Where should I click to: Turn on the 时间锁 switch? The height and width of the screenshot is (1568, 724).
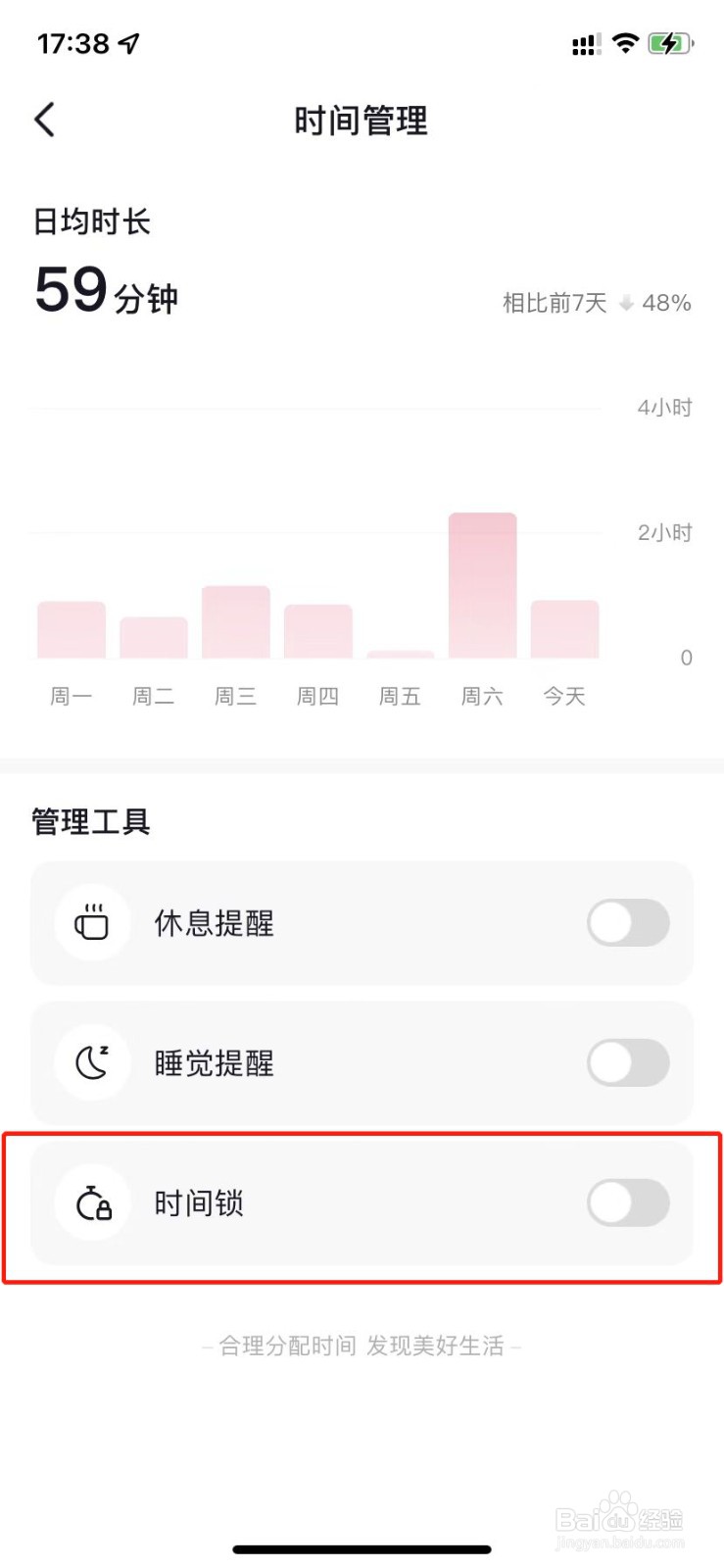tap(627, 1203)
